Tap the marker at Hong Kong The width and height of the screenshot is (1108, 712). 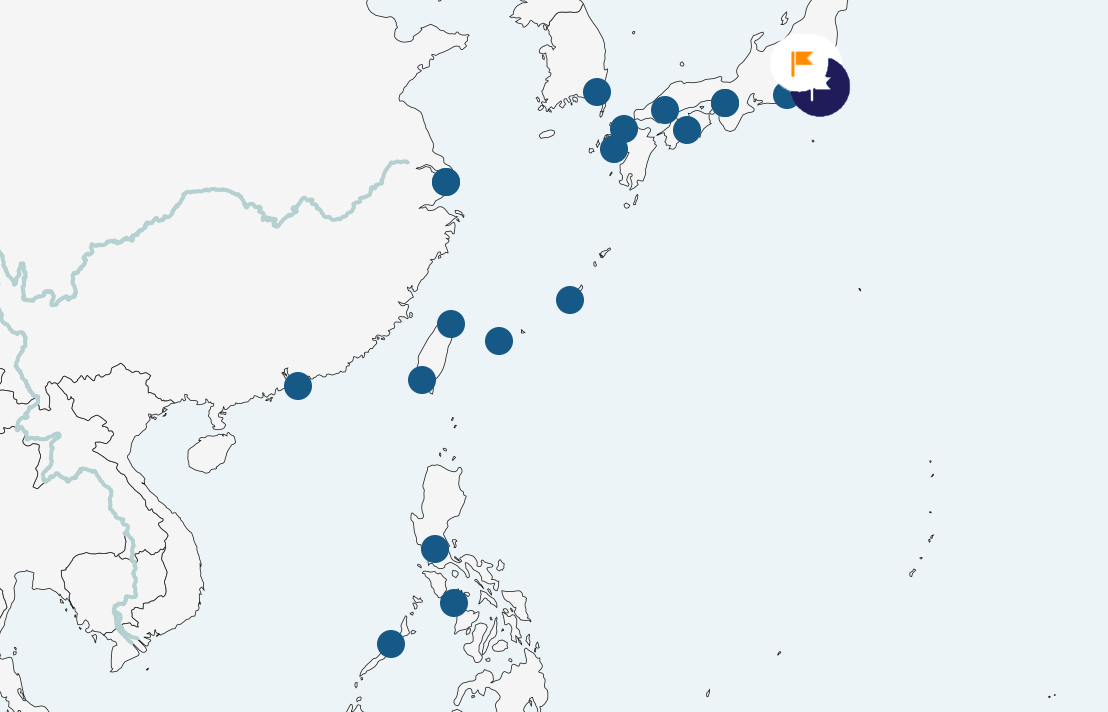(298, 385)
